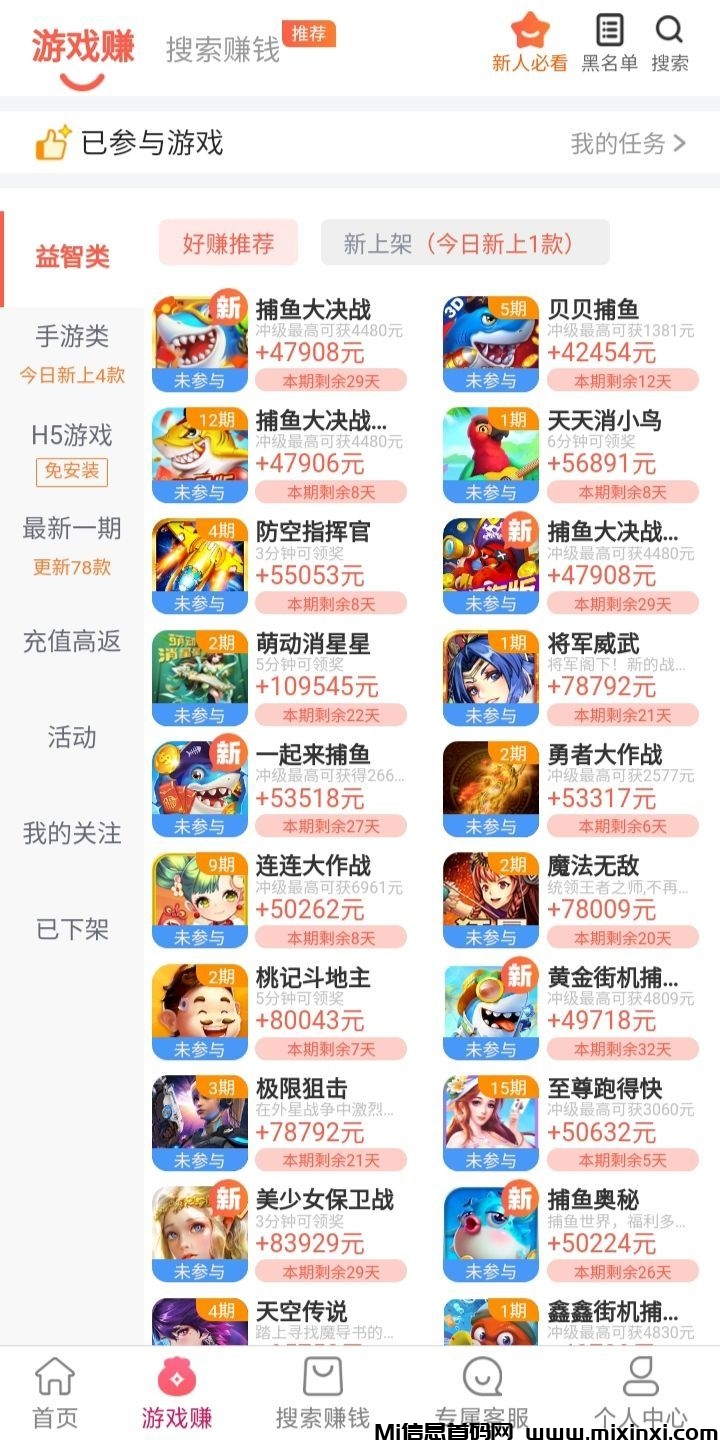
Task: Open the 极限狙击 game card
Action: pyautogui.click(x=280, y=1123)
